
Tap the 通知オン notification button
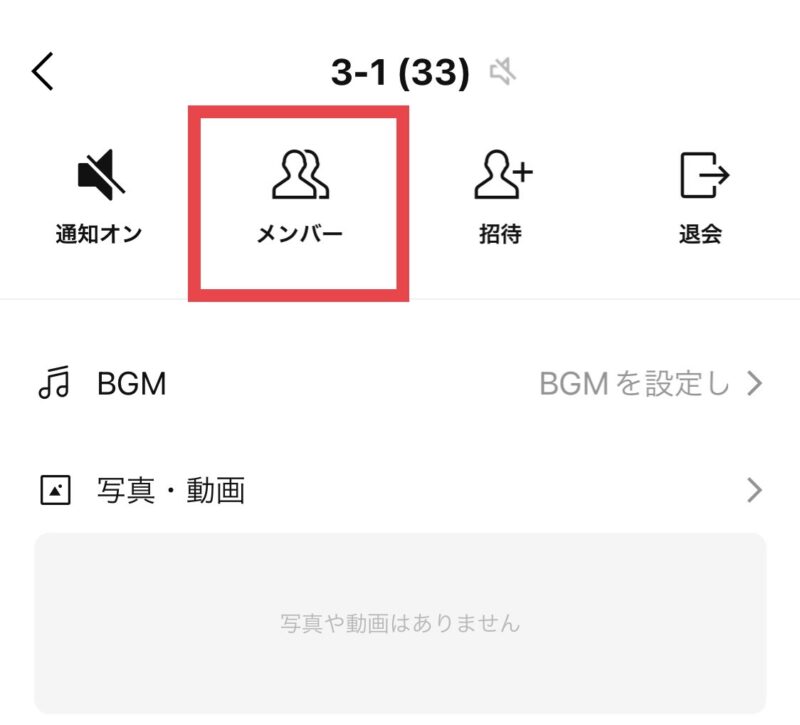[x=99, y=198]
